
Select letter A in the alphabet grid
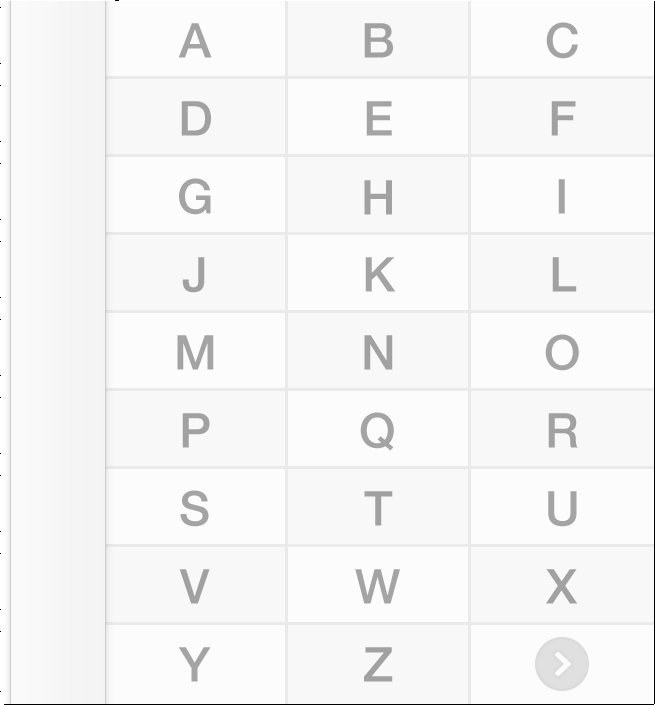click(196, 41)
